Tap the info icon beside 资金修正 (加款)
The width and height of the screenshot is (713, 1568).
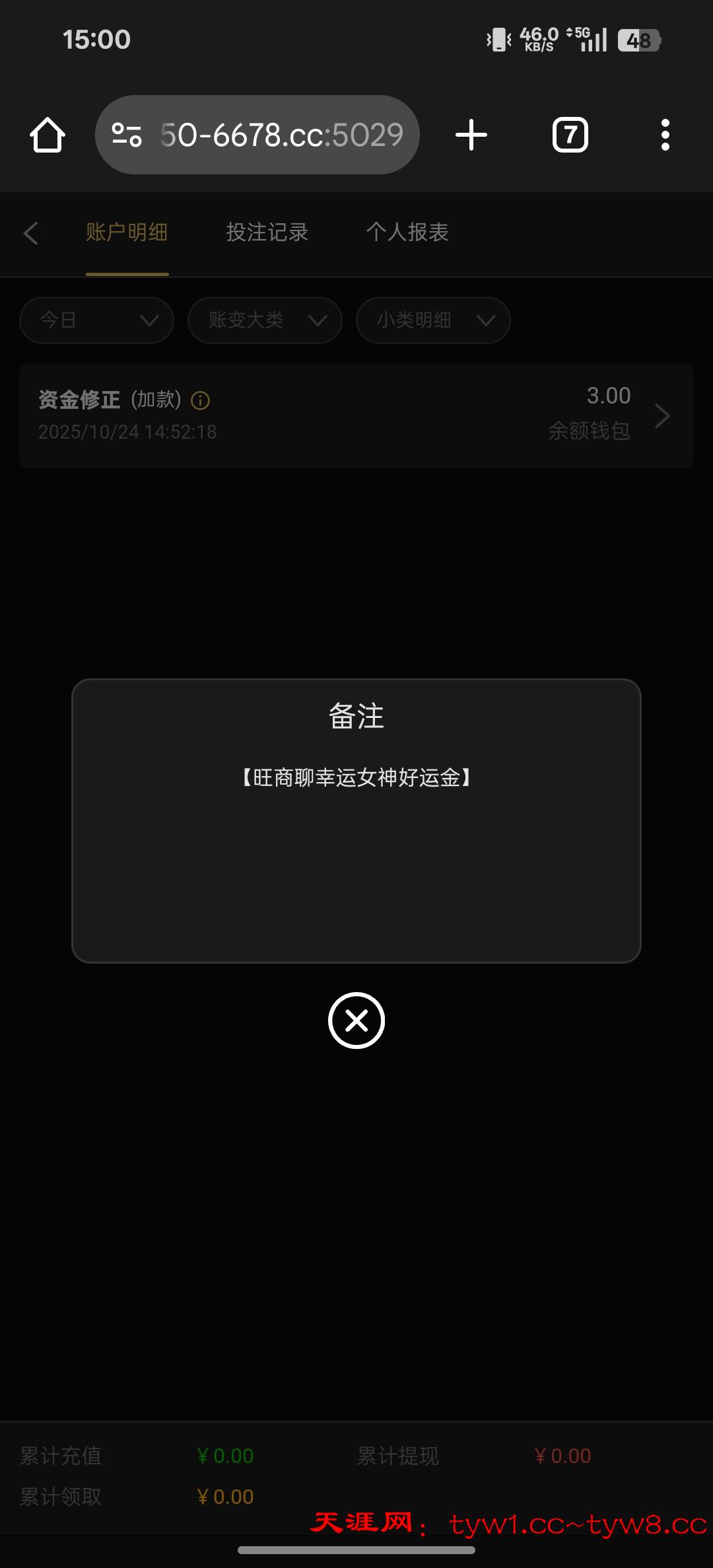(x=200, y=400)
